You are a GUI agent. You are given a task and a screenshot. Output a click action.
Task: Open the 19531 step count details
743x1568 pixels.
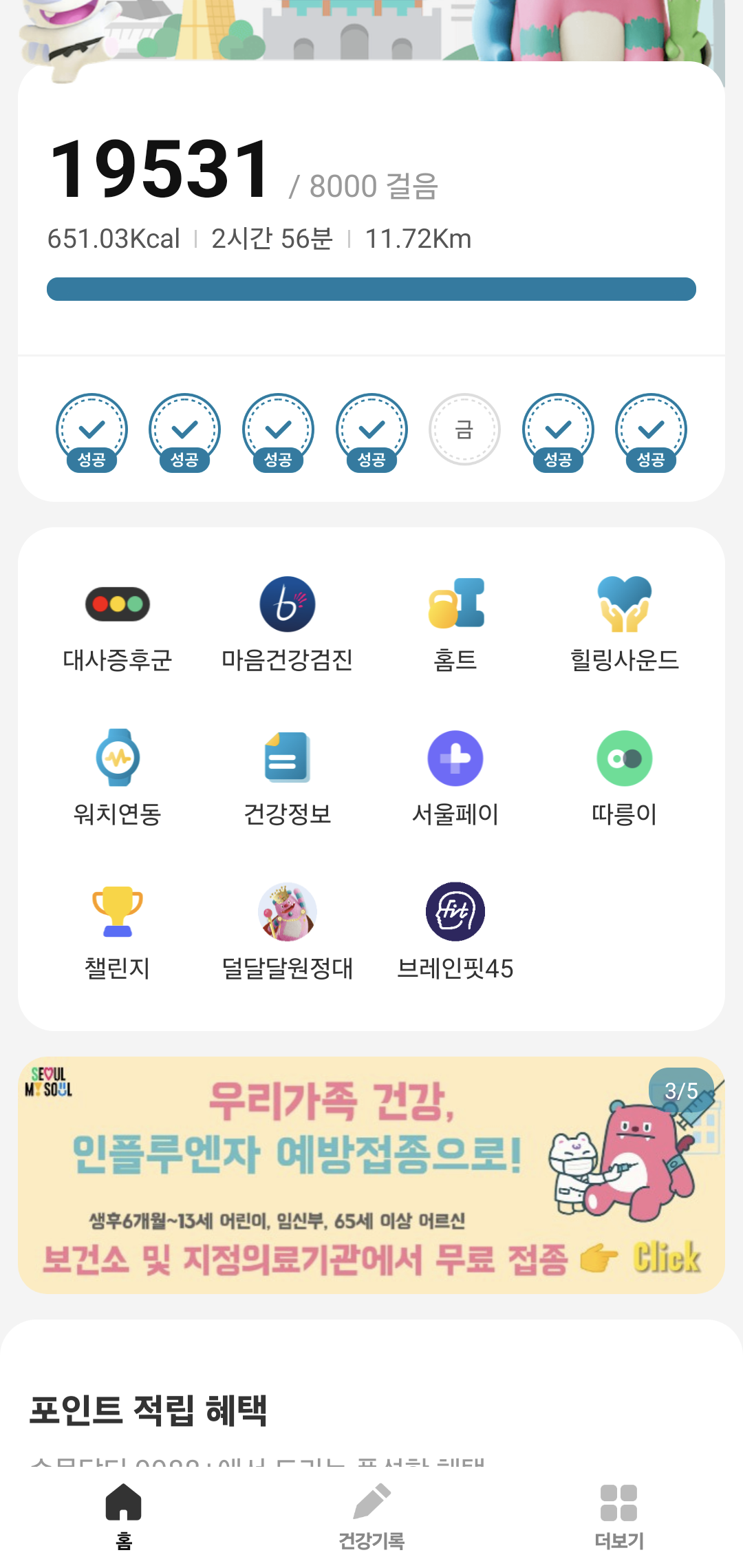(161, 169)
